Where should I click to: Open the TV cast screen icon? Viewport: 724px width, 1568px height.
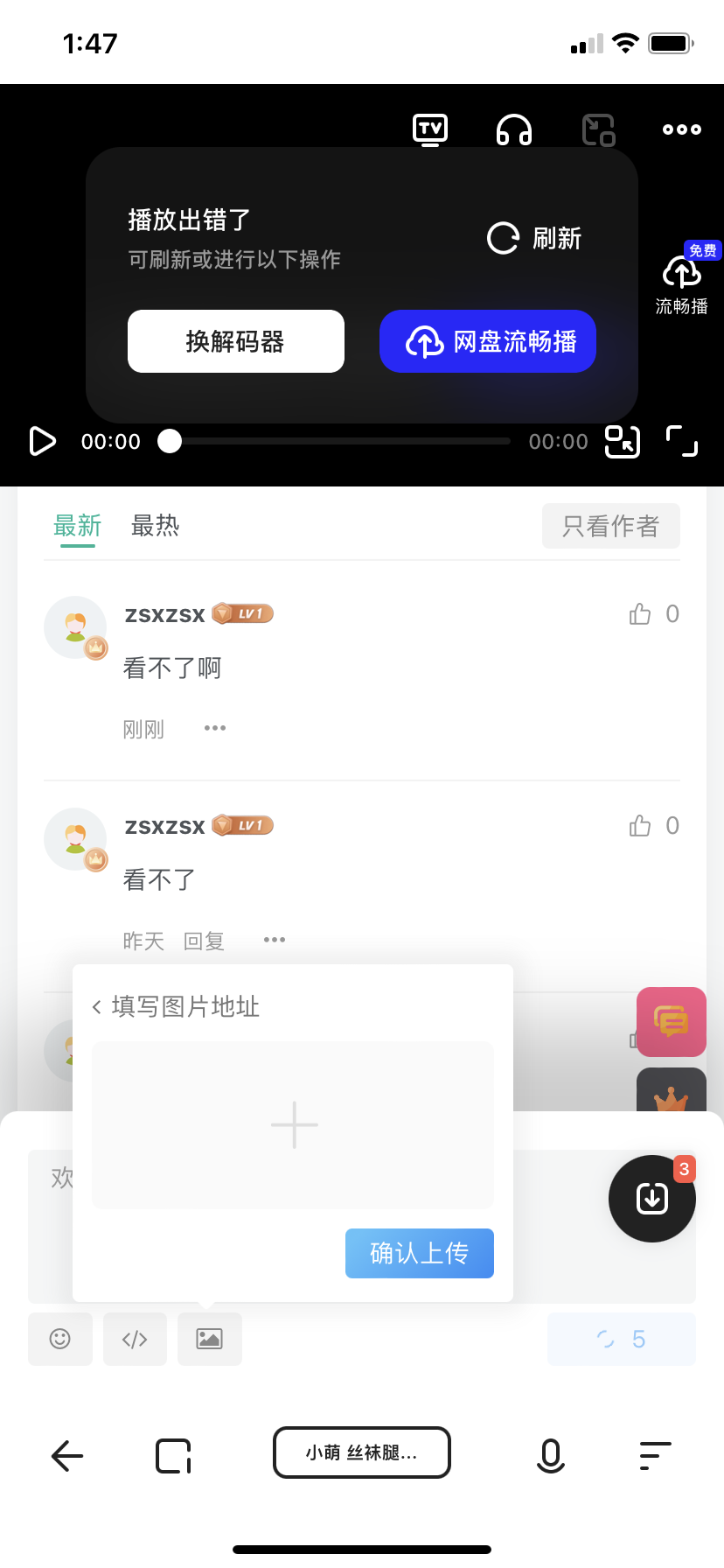[429, 129]
